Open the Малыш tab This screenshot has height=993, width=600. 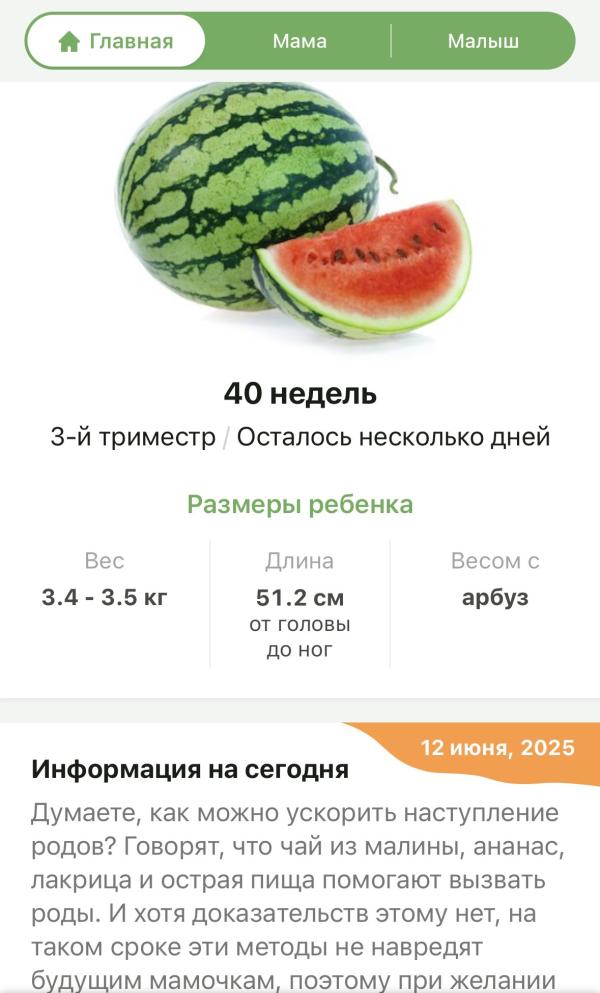[x=483, y=41]
